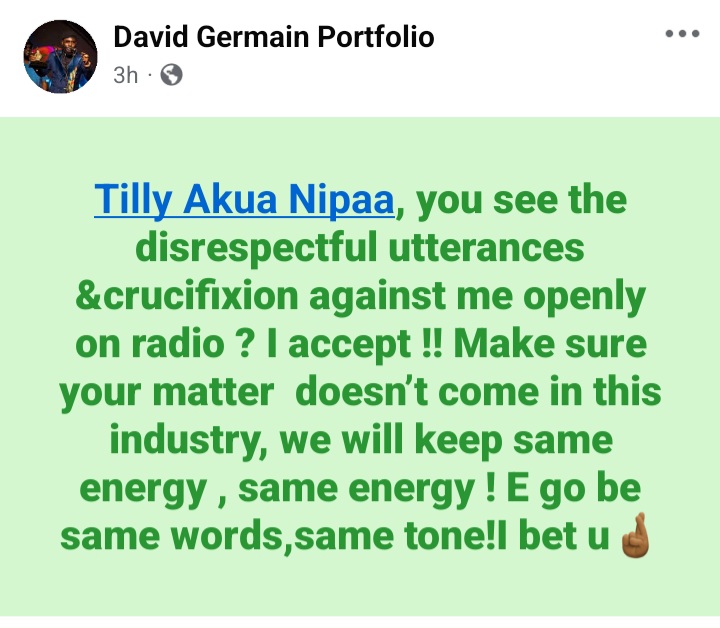Image resolution: width=720 pixels, height=628 pixels.
Task: Open David Germain Portfolio's profile picture
Action: pyautogui.click(x=60, y=56)
